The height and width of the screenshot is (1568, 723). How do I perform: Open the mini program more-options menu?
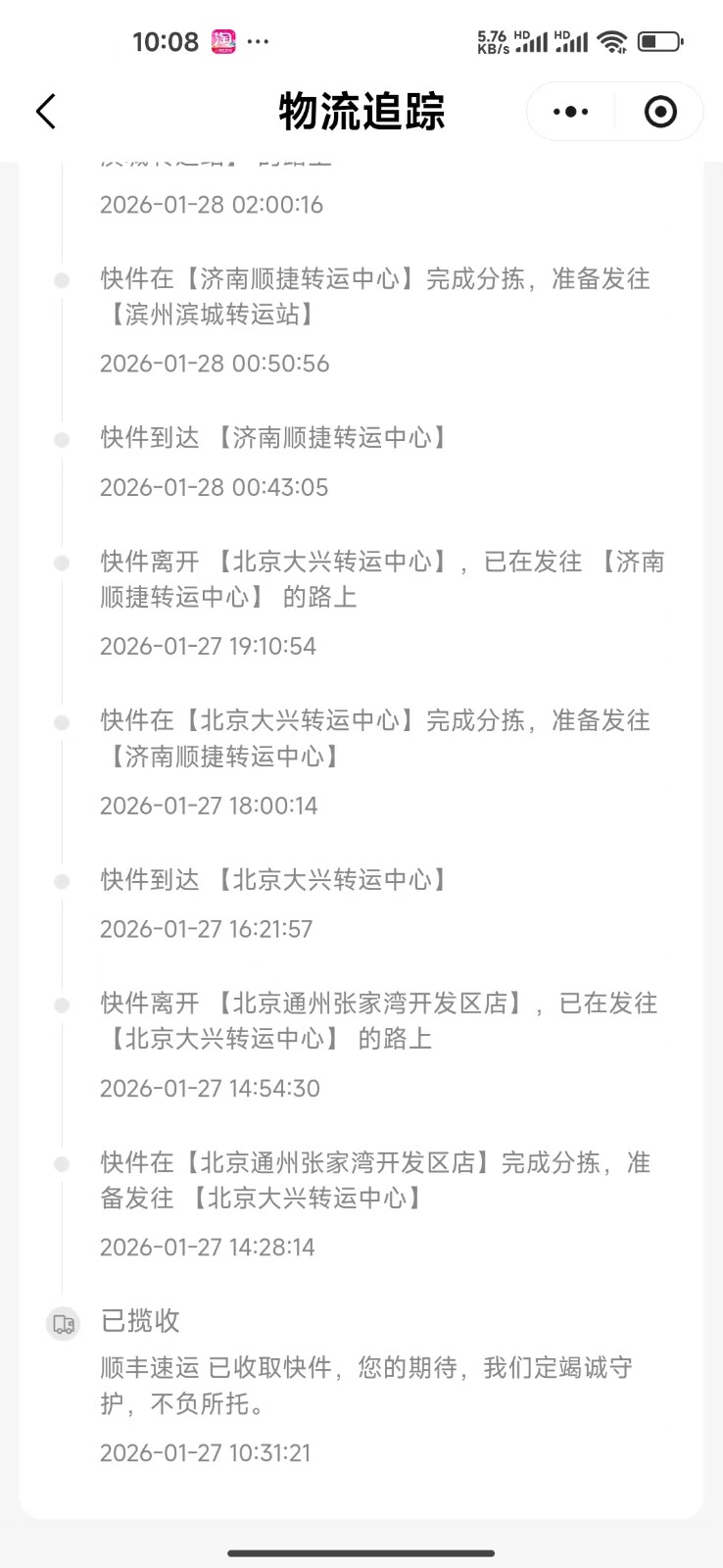click(571, 112)
